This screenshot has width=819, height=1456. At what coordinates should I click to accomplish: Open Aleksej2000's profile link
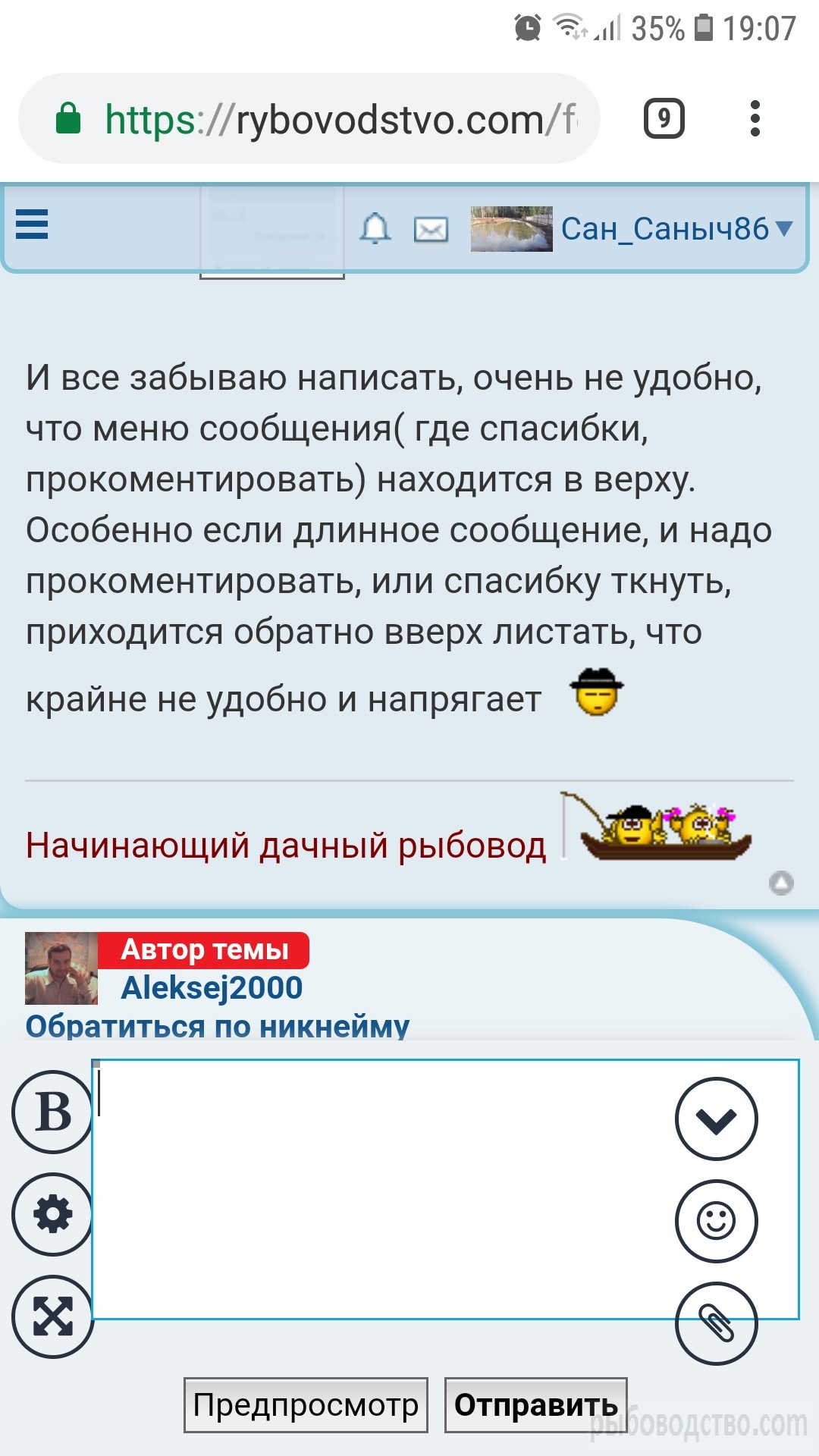click(x=212, y=987)
